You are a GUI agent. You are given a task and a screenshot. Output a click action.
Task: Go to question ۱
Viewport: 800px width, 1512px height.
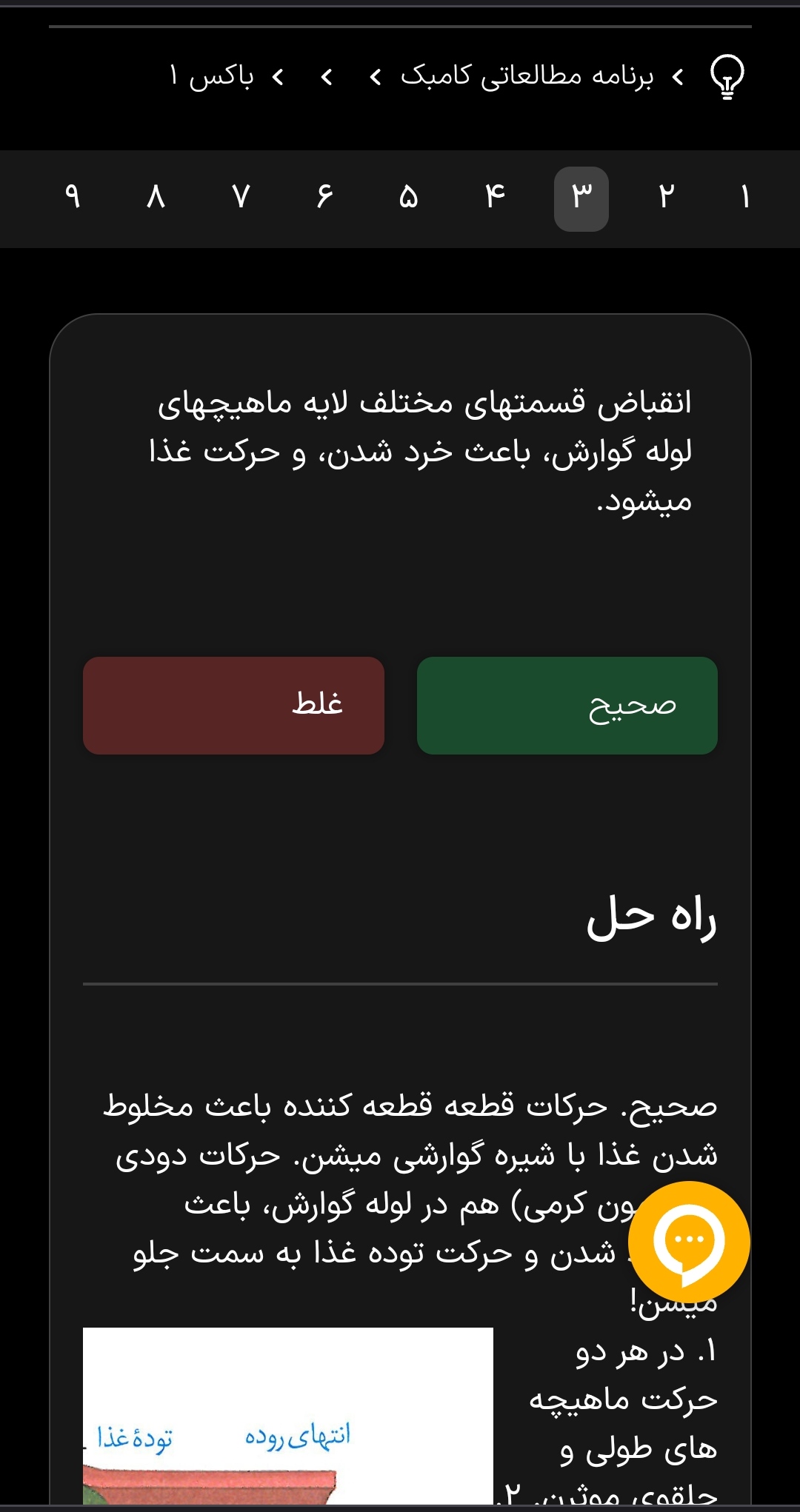click(744, 198)
